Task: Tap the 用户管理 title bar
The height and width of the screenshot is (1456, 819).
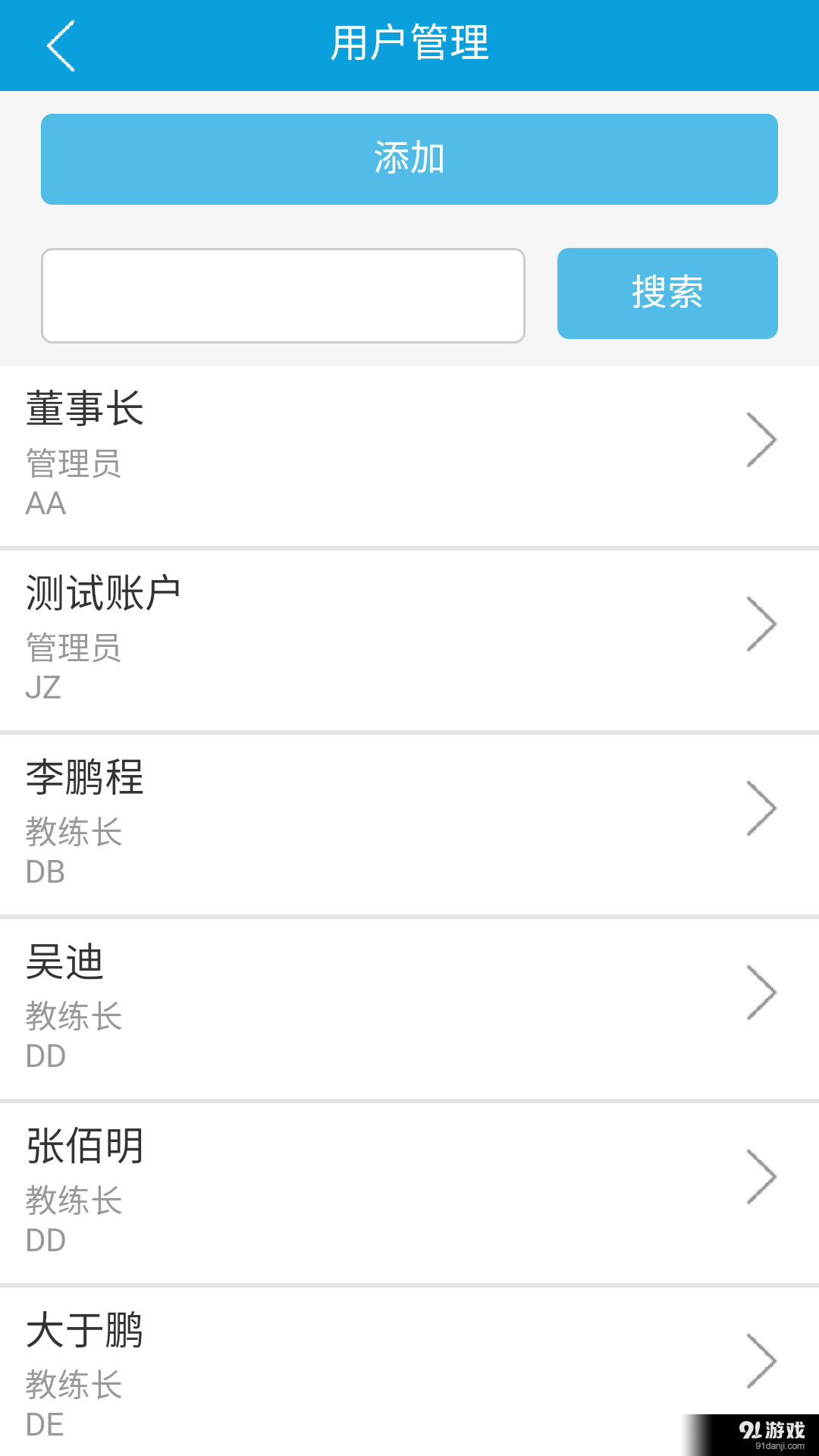Action: tap(409, 43)
